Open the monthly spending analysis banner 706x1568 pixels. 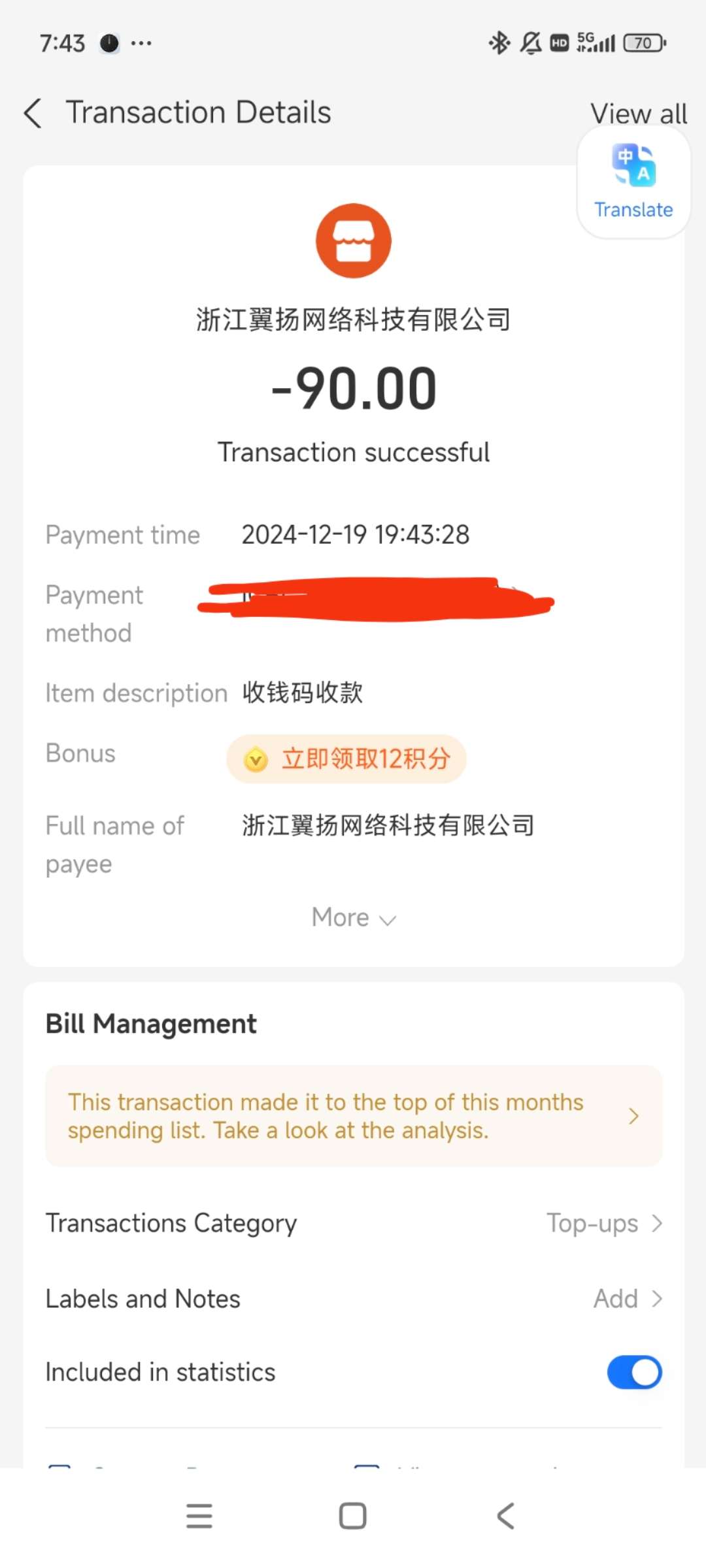coord(354,1116)
